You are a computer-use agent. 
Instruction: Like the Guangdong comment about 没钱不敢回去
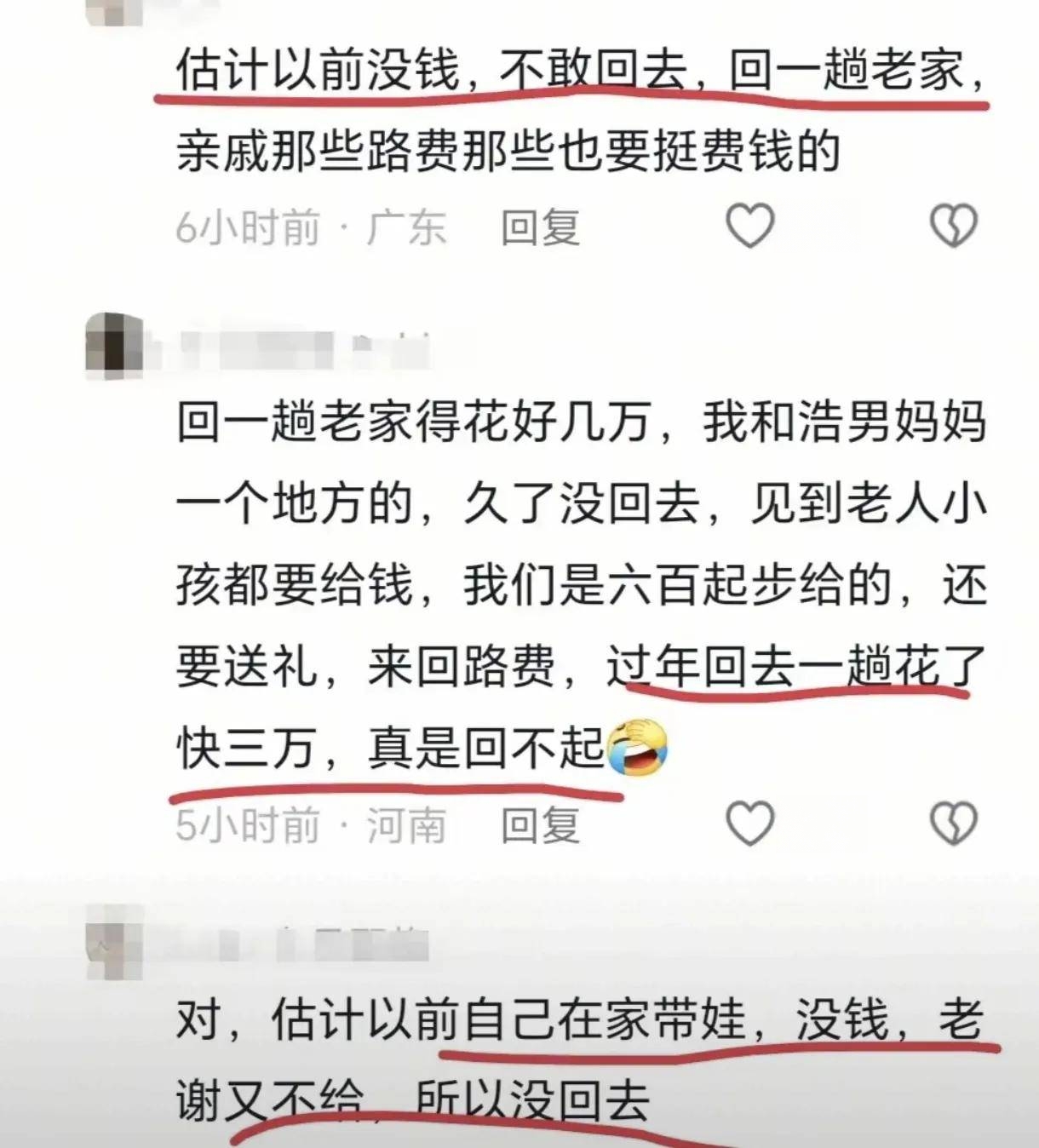tap(749, 226)
